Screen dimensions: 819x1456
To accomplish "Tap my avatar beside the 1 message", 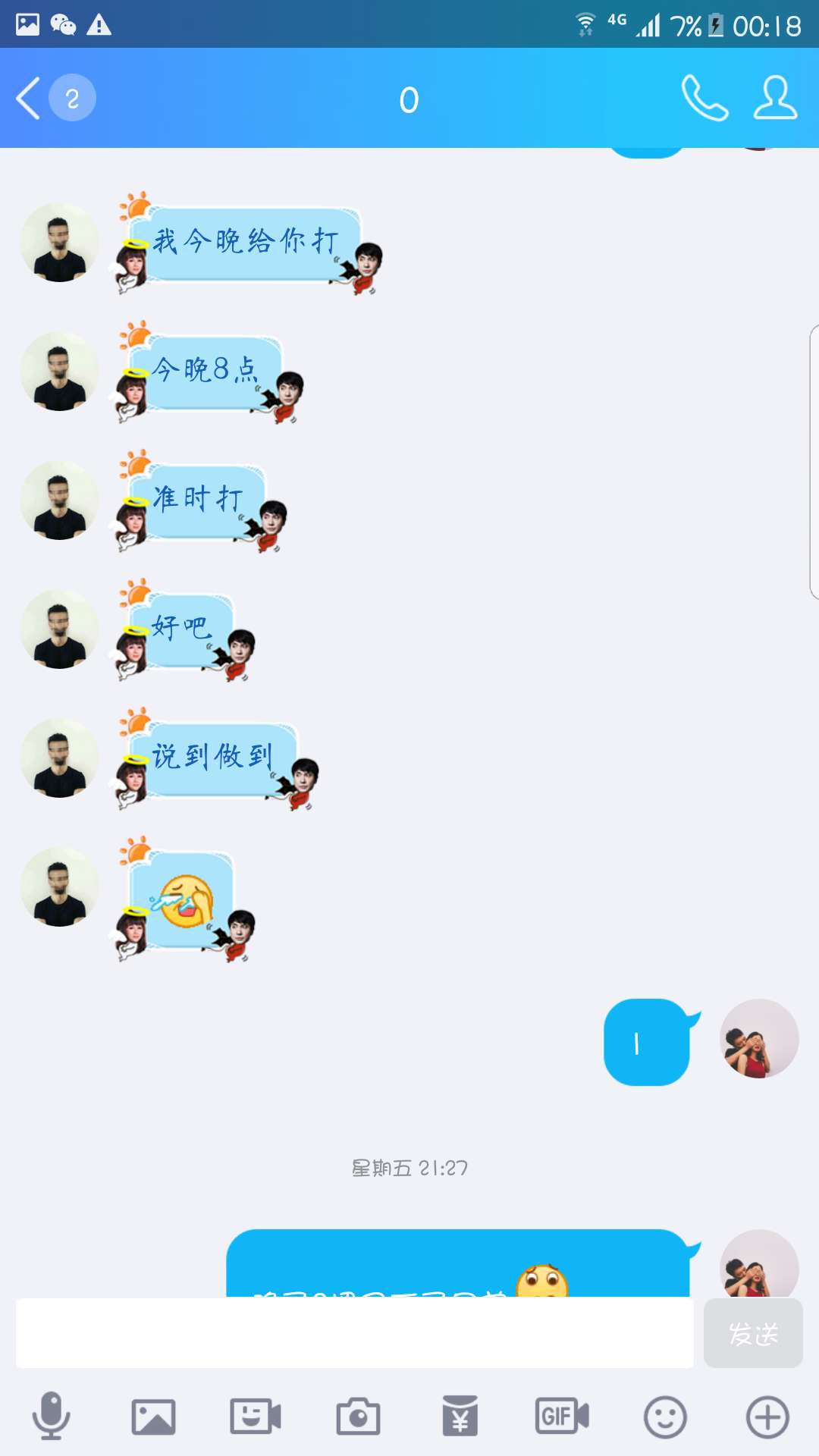I will click(x=759, y=1038).
